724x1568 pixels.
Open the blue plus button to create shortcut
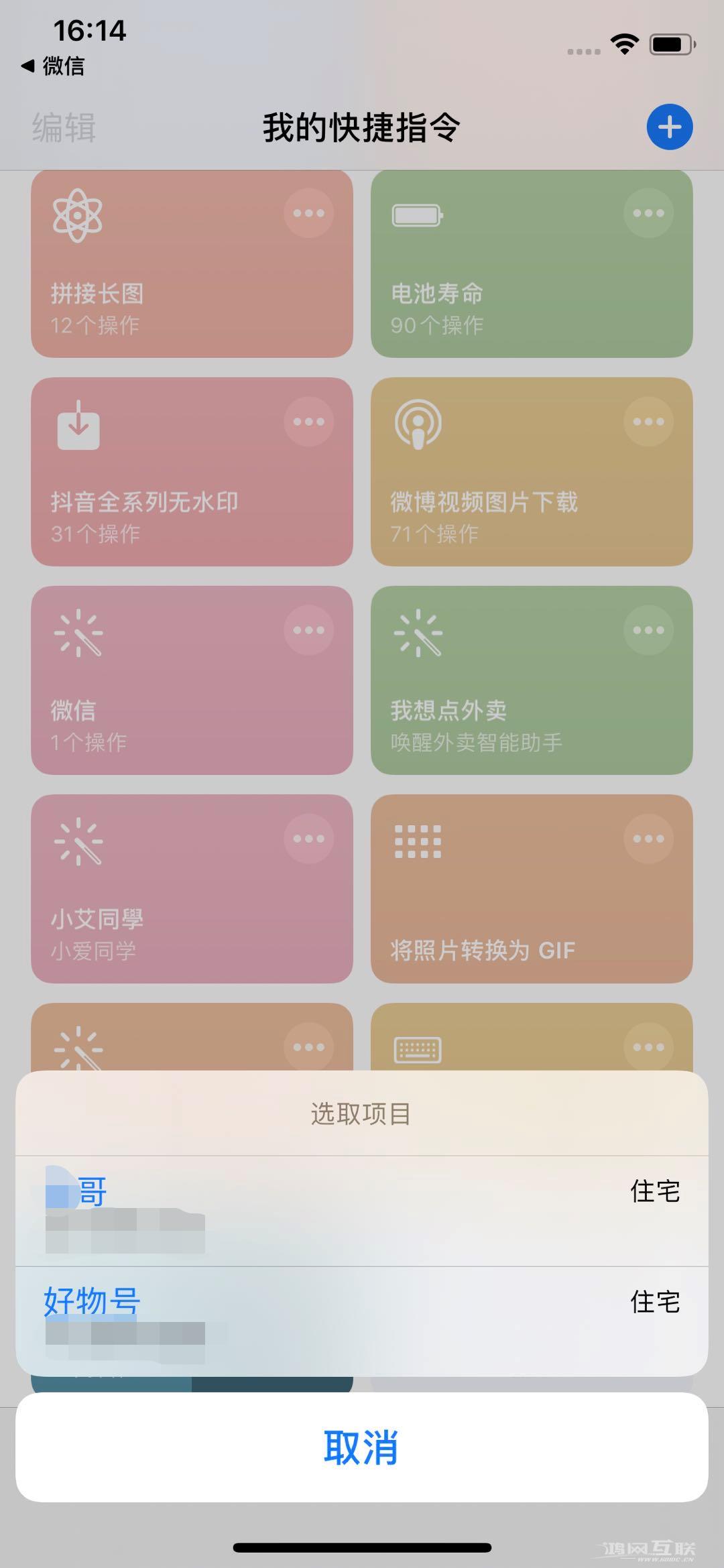[x=668, y=127]
